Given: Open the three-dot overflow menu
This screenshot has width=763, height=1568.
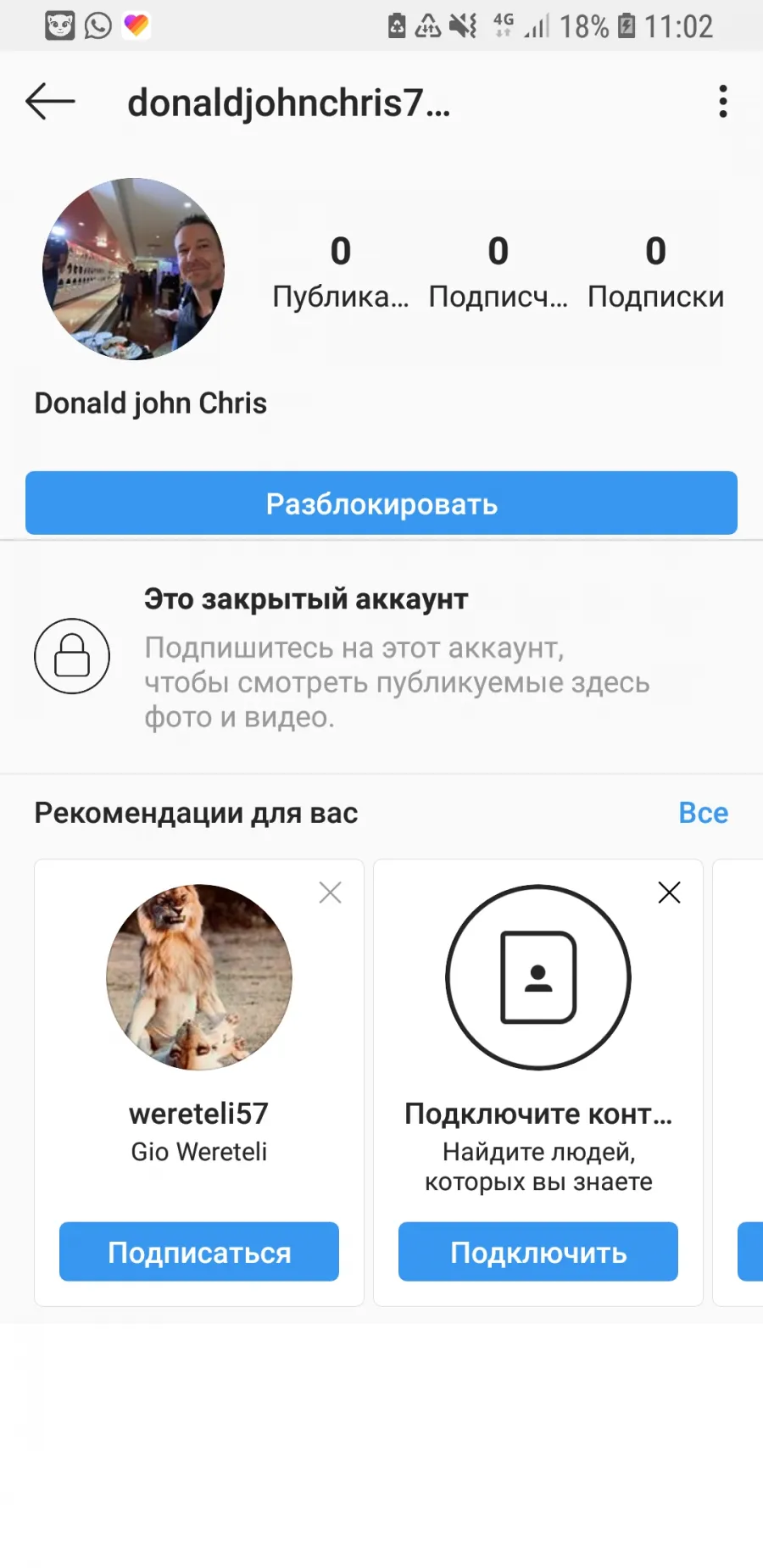Looking at the screenshot, I should pos(722,102).
